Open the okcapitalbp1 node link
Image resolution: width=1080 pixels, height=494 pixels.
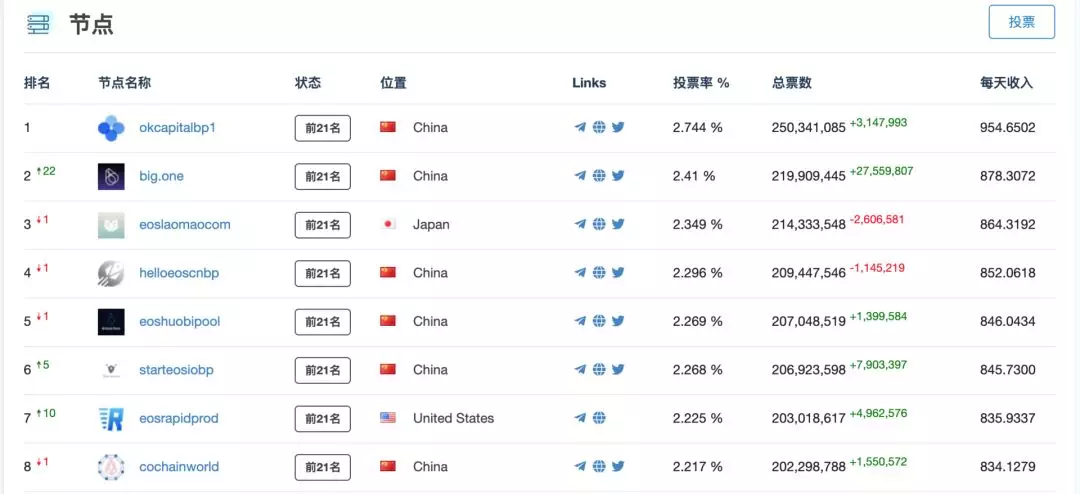tap(177, 127)
